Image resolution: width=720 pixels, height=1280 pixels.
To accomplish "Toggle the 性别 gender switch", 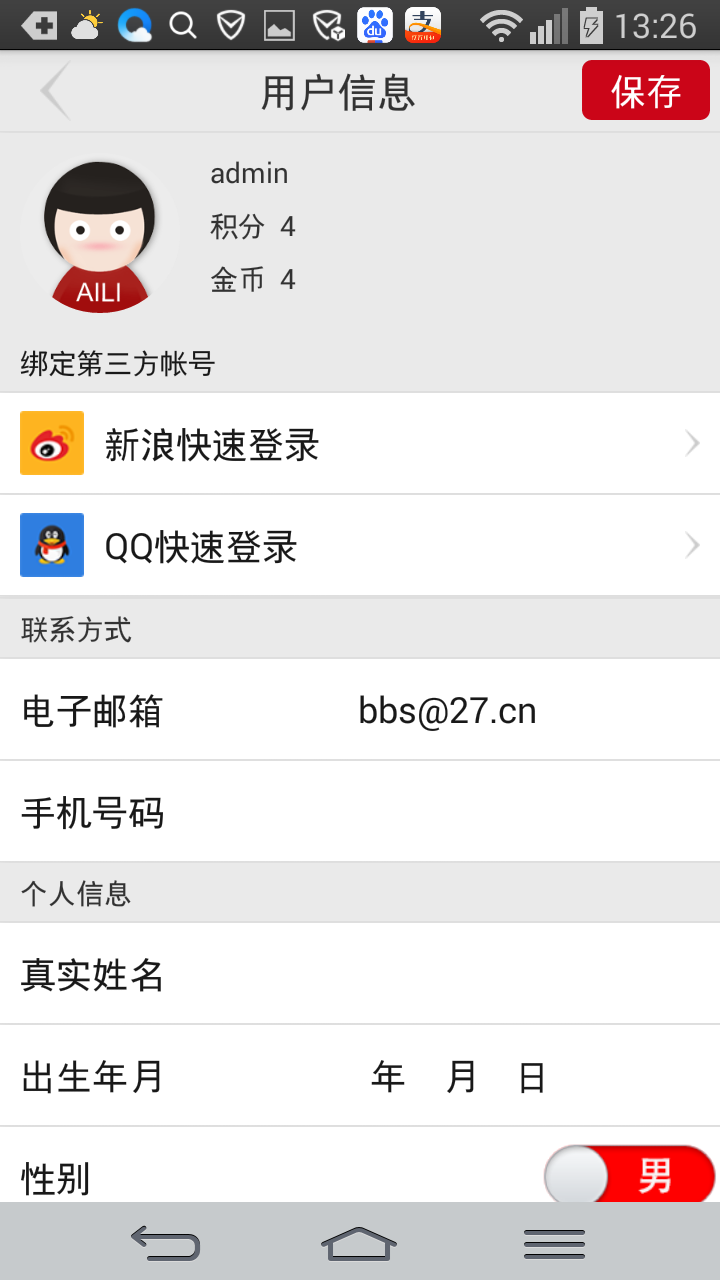I will point(630,1175).
